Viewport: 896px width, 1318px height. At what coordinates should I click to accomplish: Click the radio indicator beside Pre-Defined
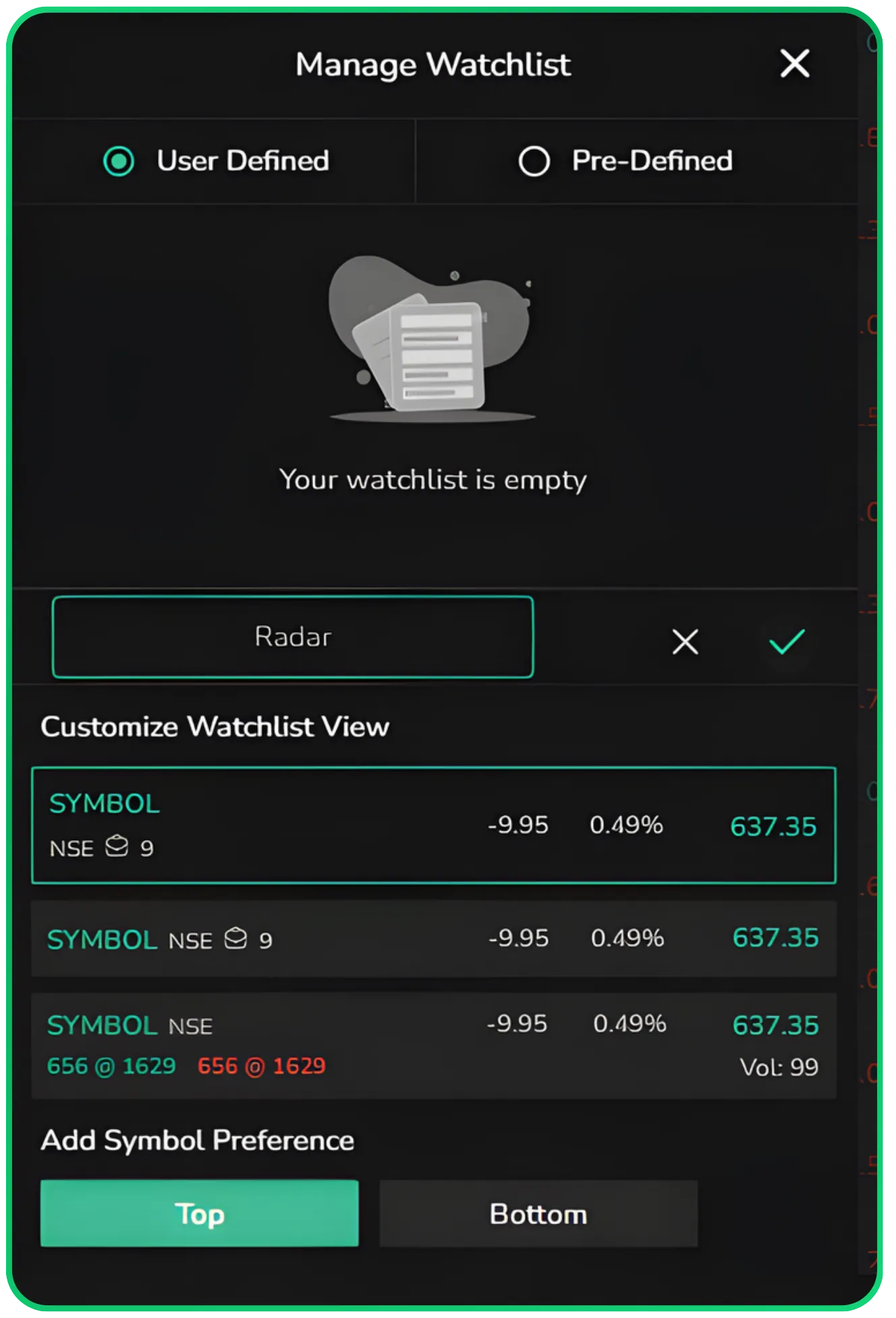(534, 161)
